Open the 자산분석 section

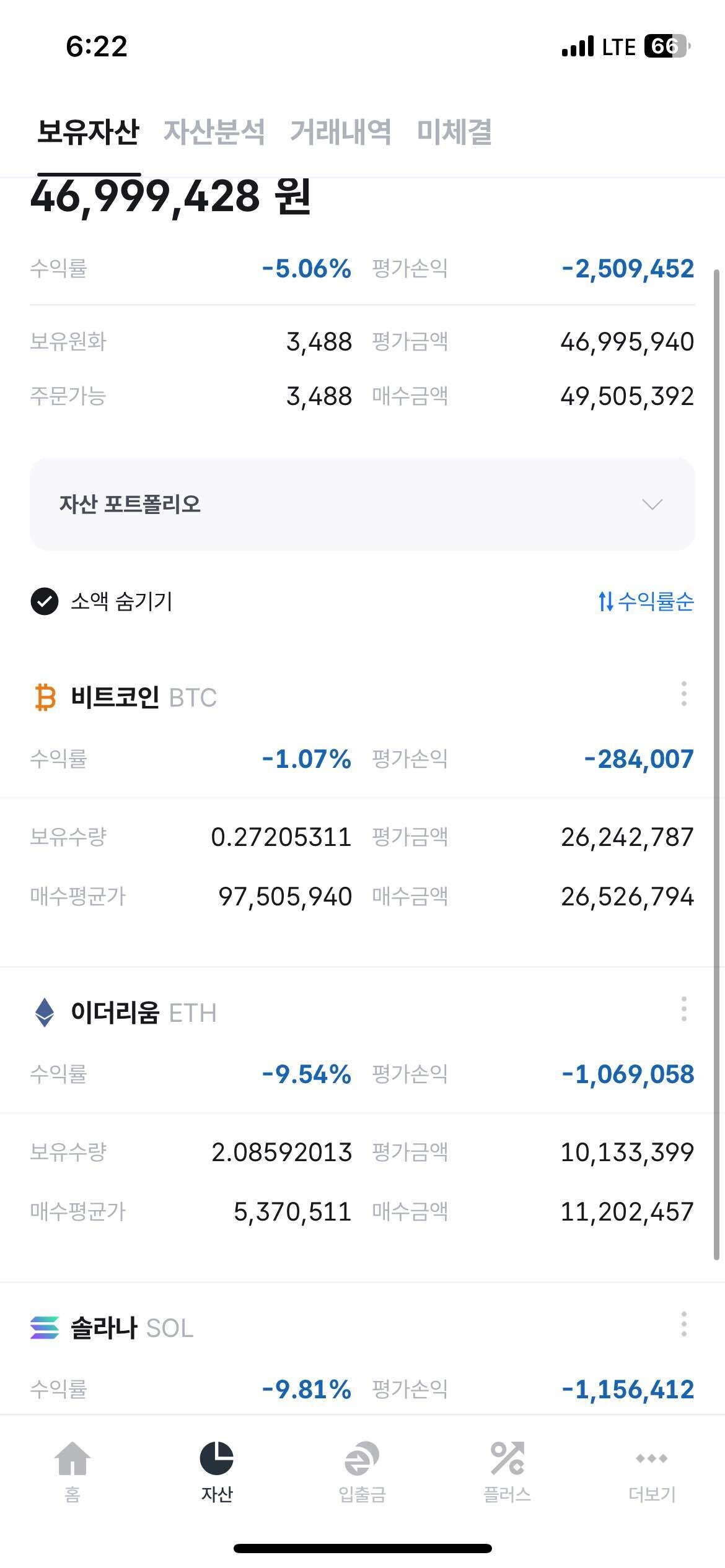215,134
